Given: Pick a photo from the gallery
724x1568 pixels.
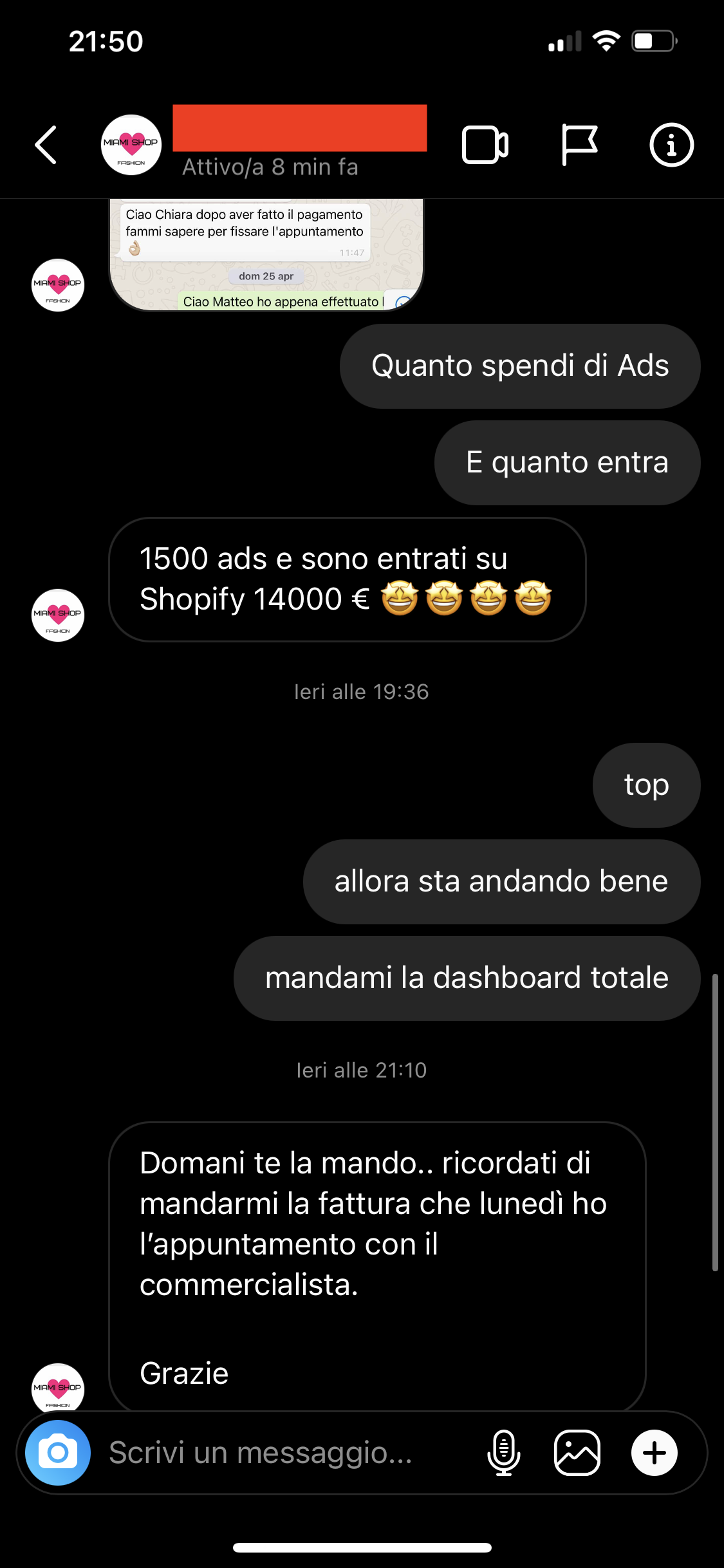Looking at the screenshot, I should tap(577, 1452).
